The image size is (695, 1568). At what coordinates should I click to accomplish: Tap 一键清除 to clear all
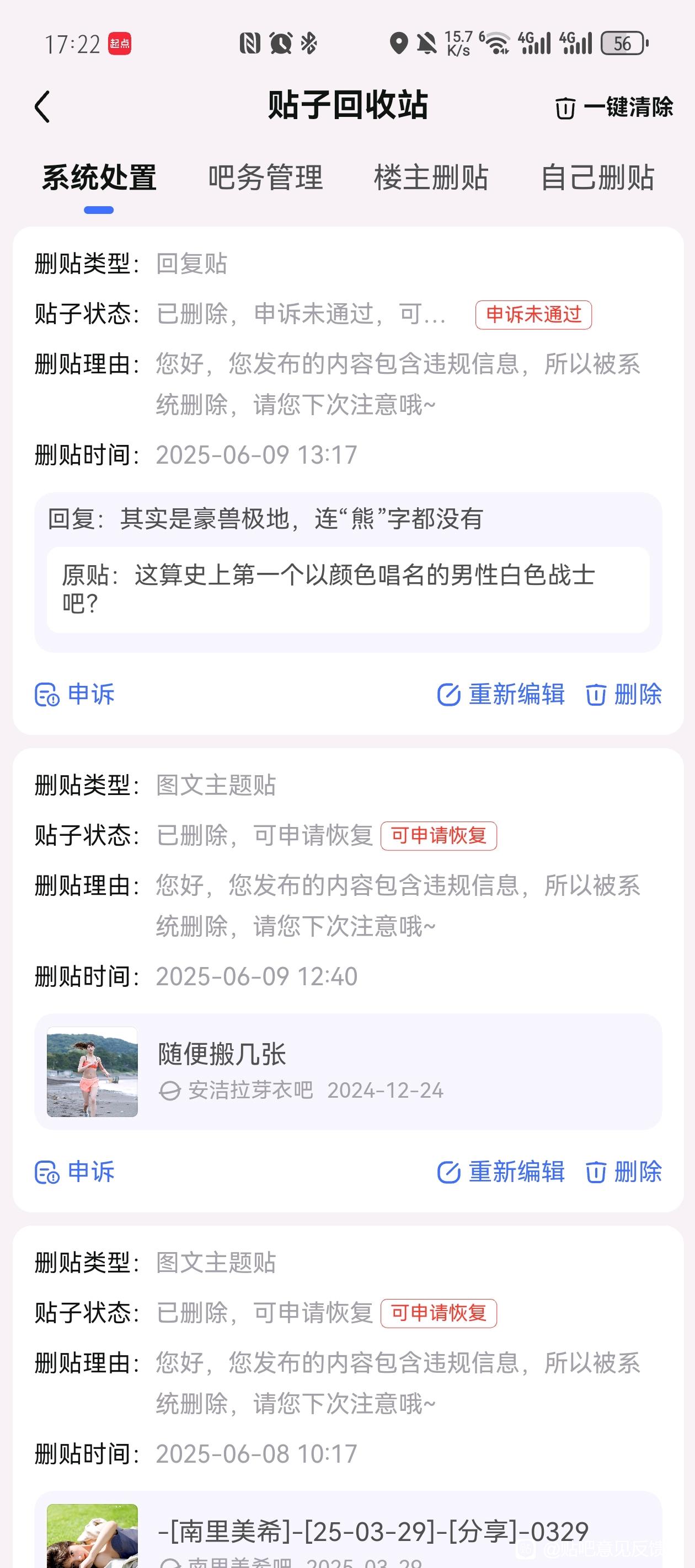pos(614,108)
